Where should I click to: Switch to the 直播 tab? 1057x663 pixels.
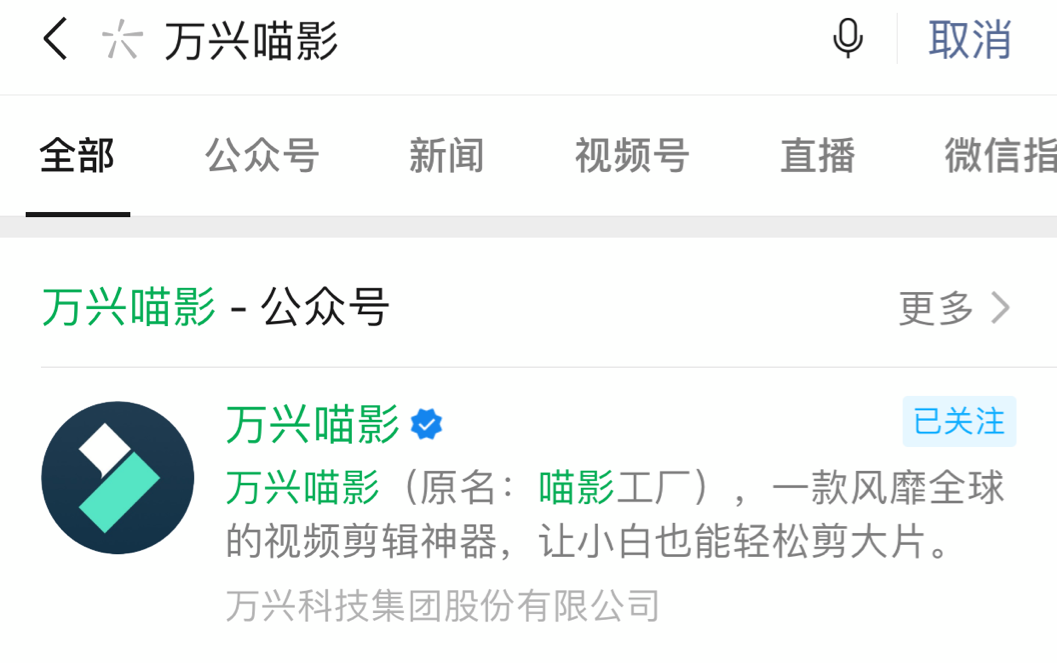(x=817, y=157)
